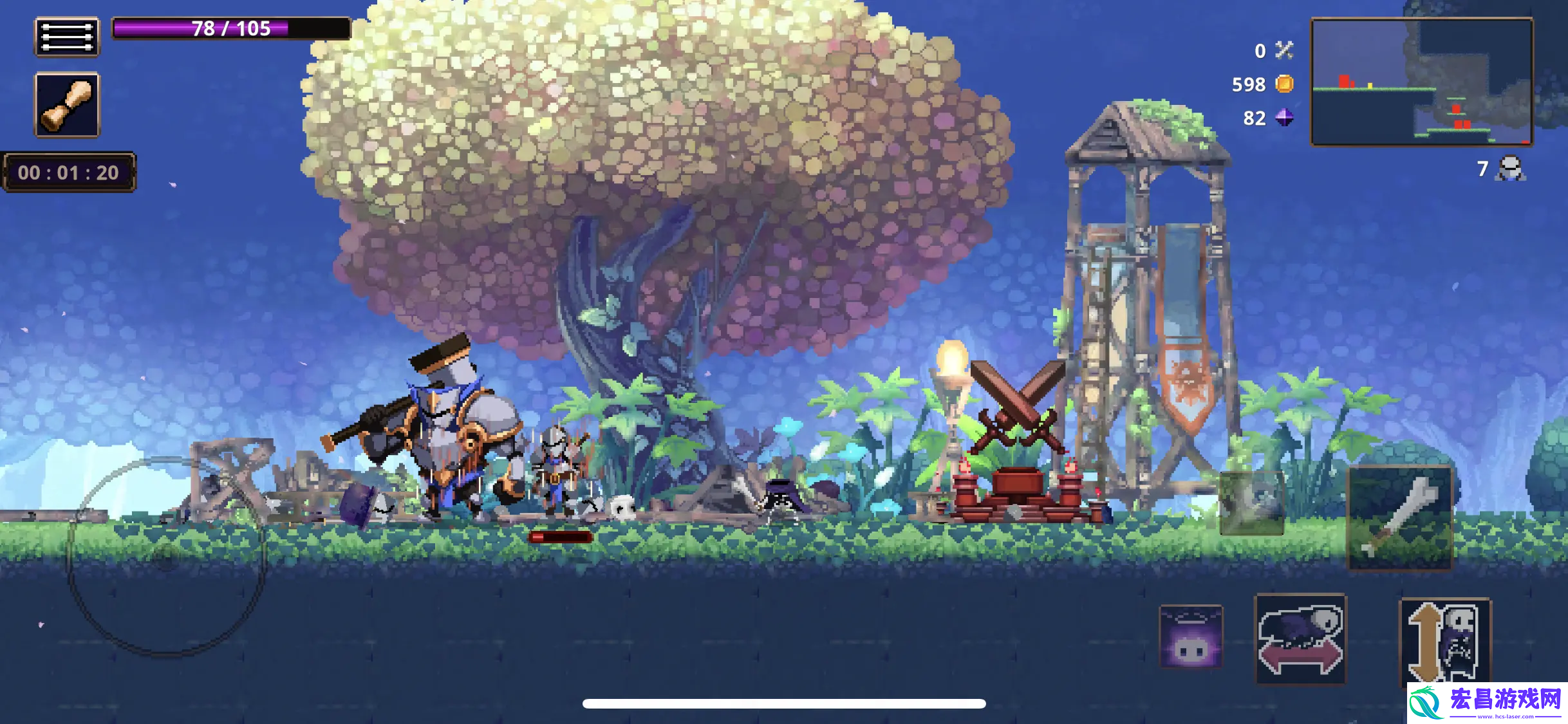Tap the jump button with arrow

coord(1445,640)
